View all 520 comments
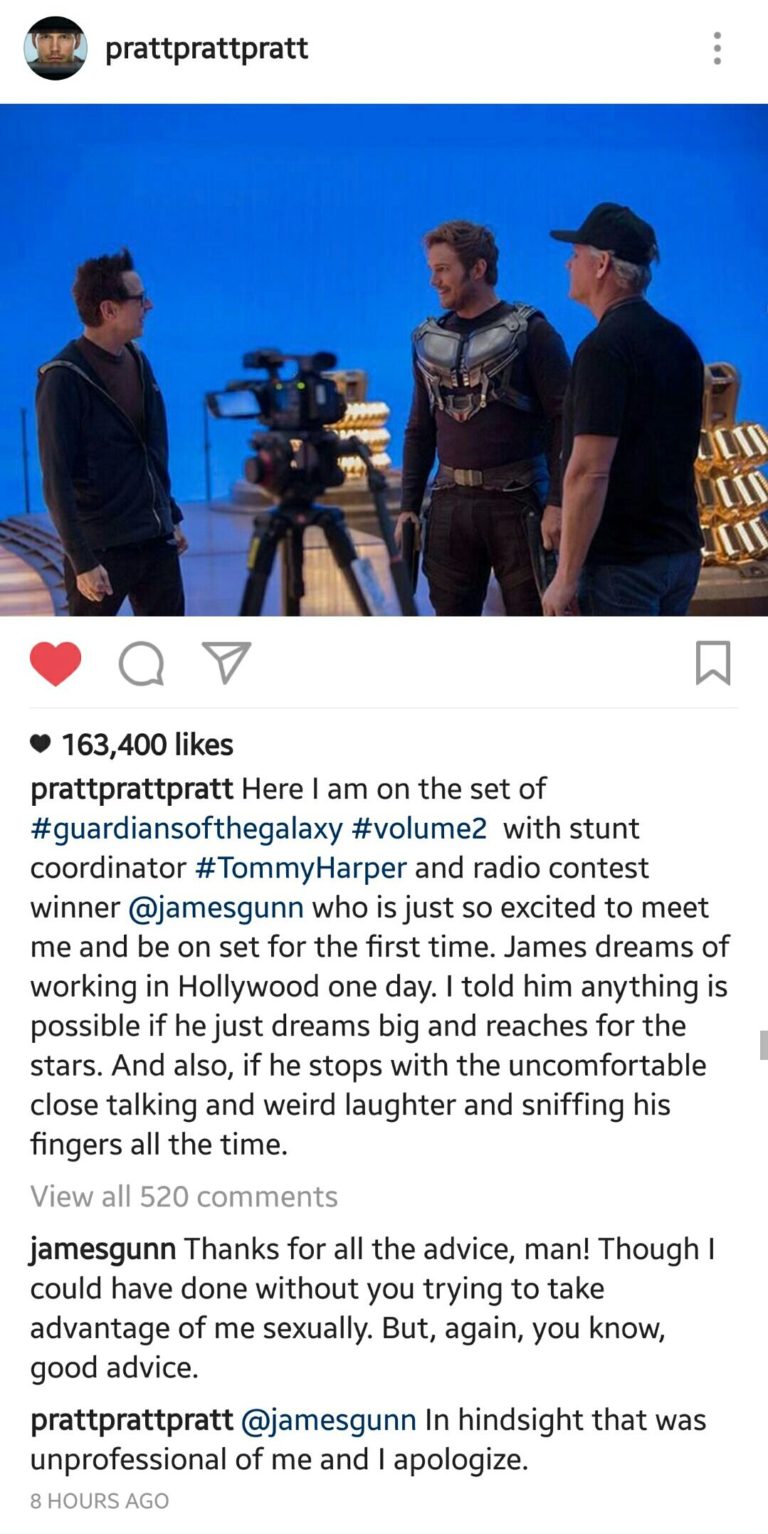768x1534 pixels. (x=184, y=1196)
